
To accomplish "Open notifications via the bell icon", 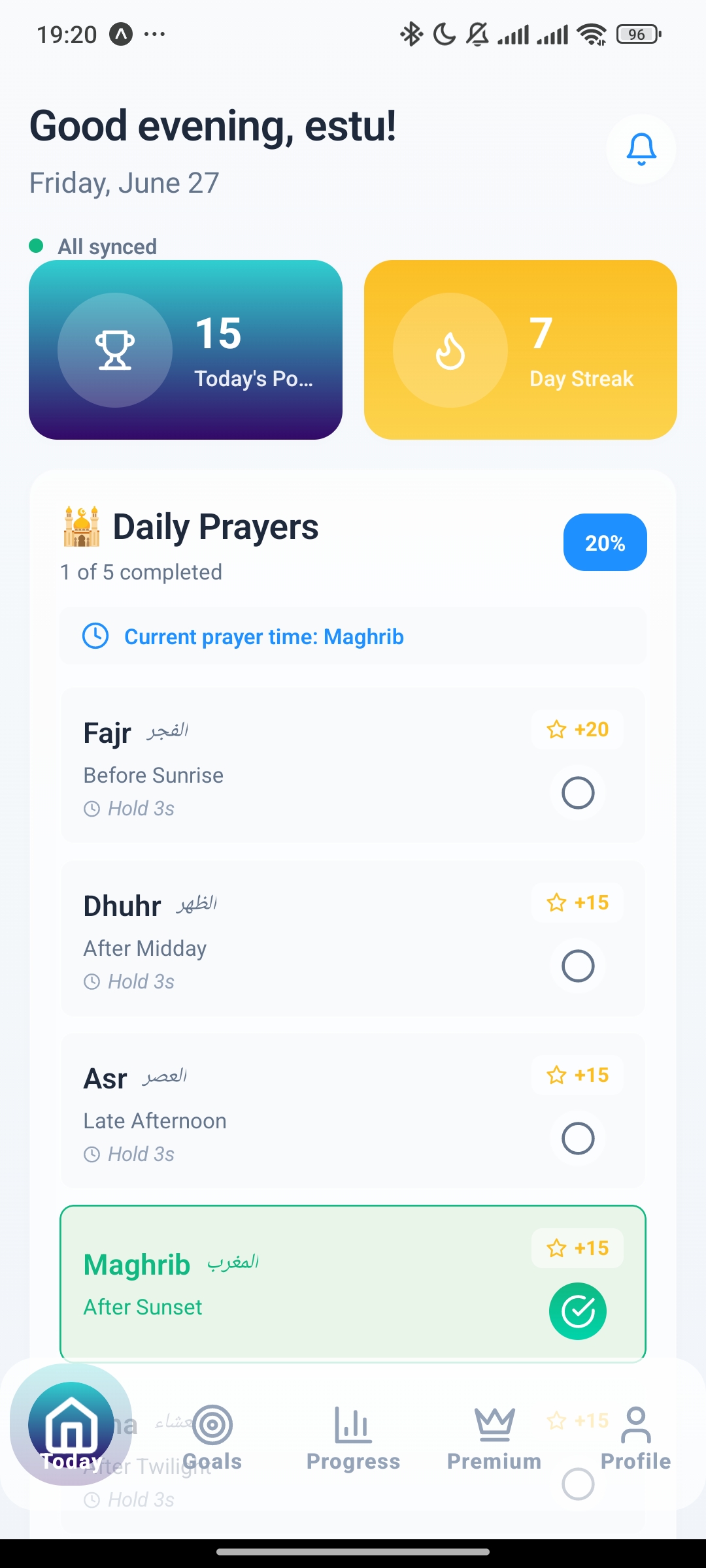I will (x=641, y=149).
